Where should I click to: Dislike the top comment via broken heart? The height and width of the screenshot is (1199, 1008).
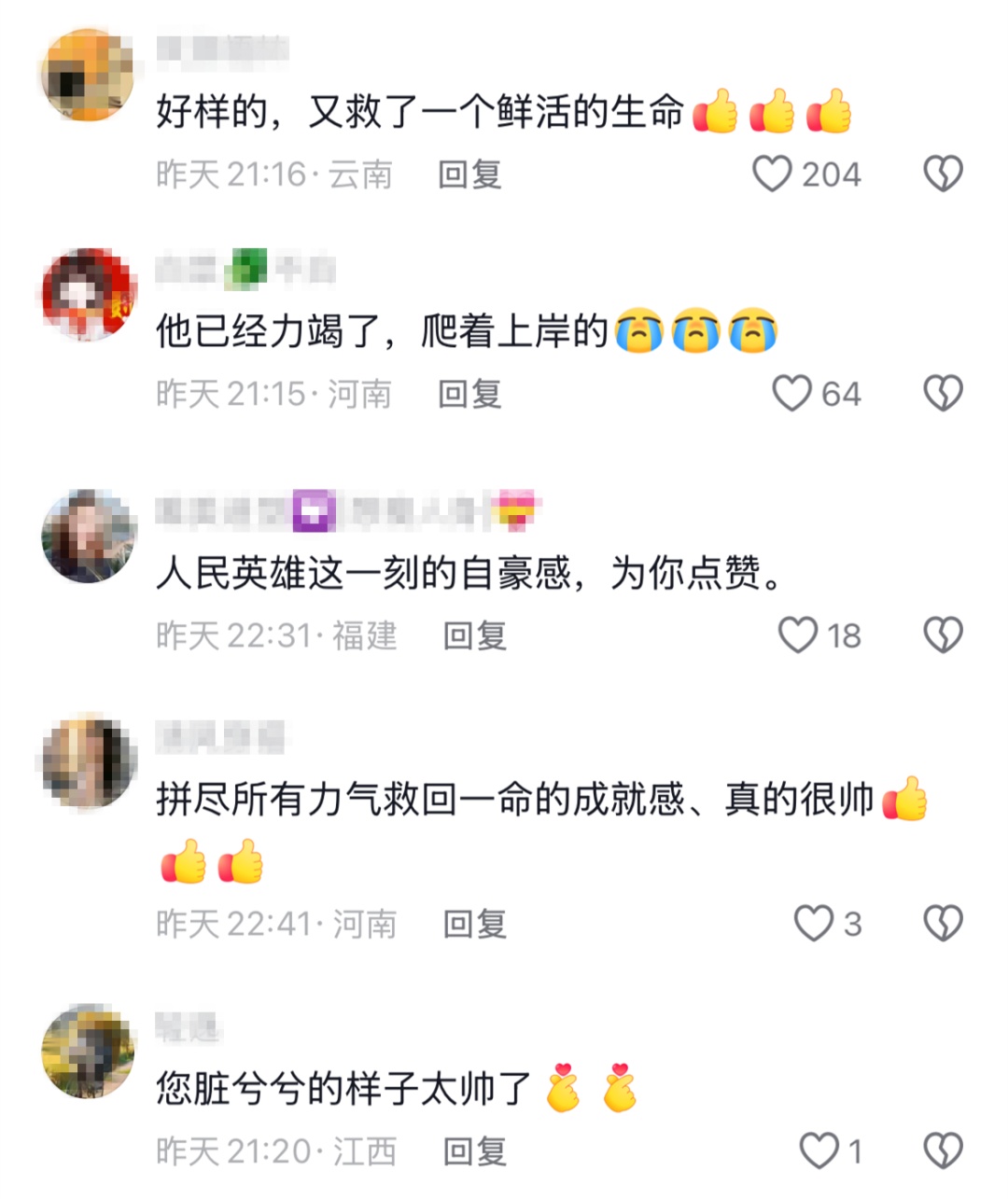tap(943, 174)
